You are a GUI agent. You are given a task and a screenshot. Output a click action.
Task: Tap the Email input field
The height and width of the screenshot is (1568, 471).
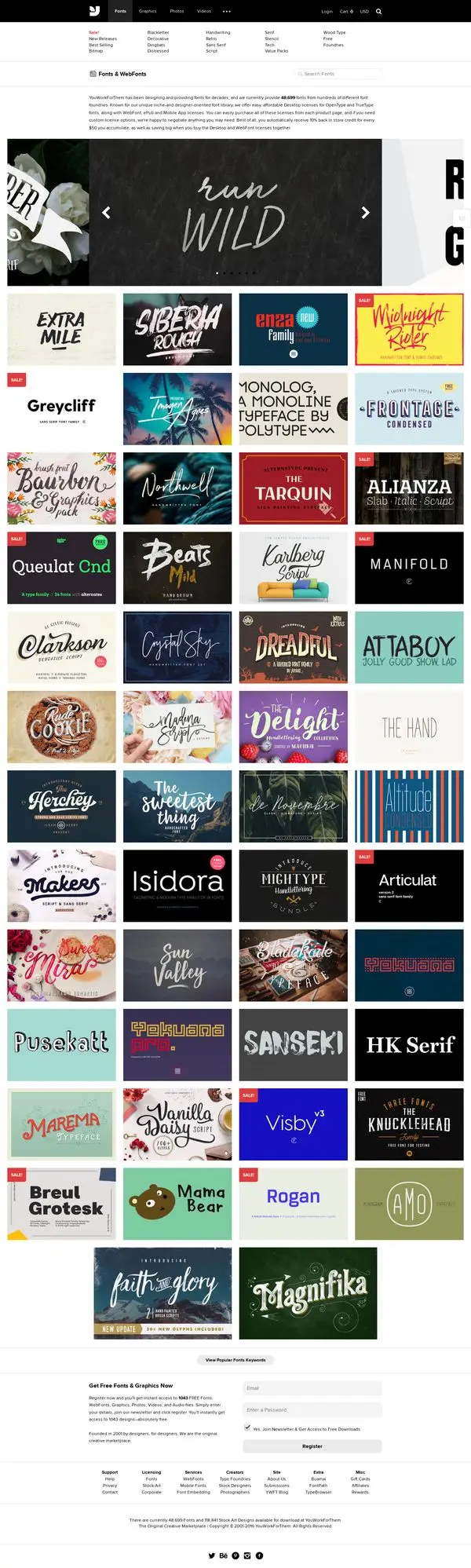[312, 1388]
